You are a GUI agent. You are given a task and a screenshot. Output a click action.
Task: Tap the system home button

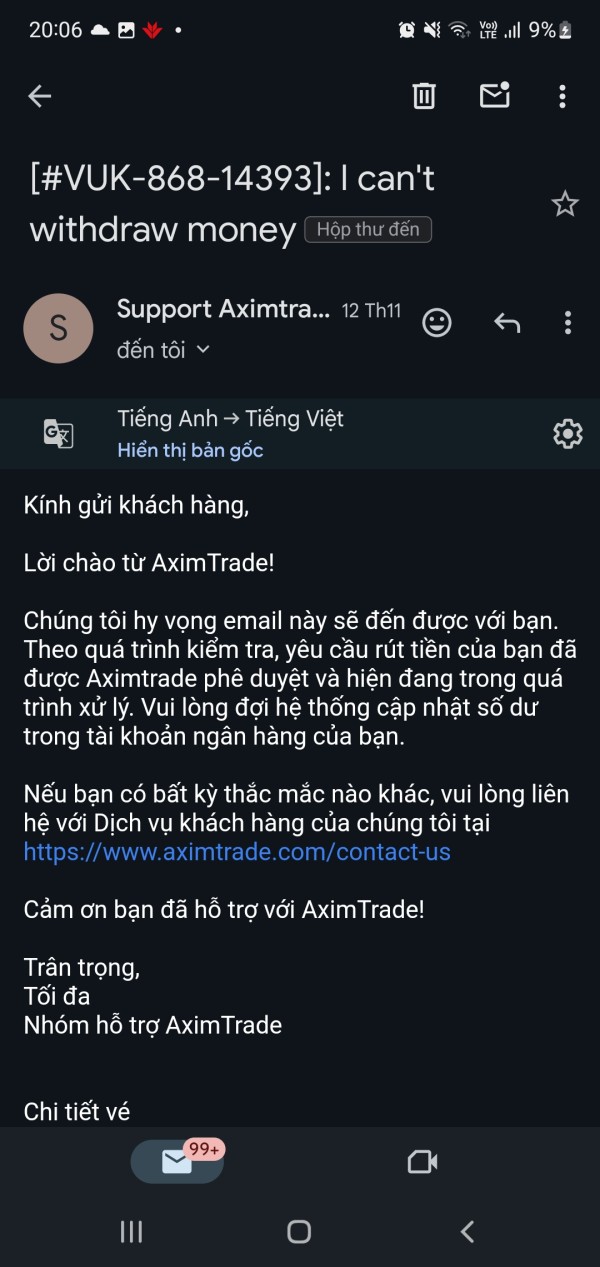tap(299, 1231)
